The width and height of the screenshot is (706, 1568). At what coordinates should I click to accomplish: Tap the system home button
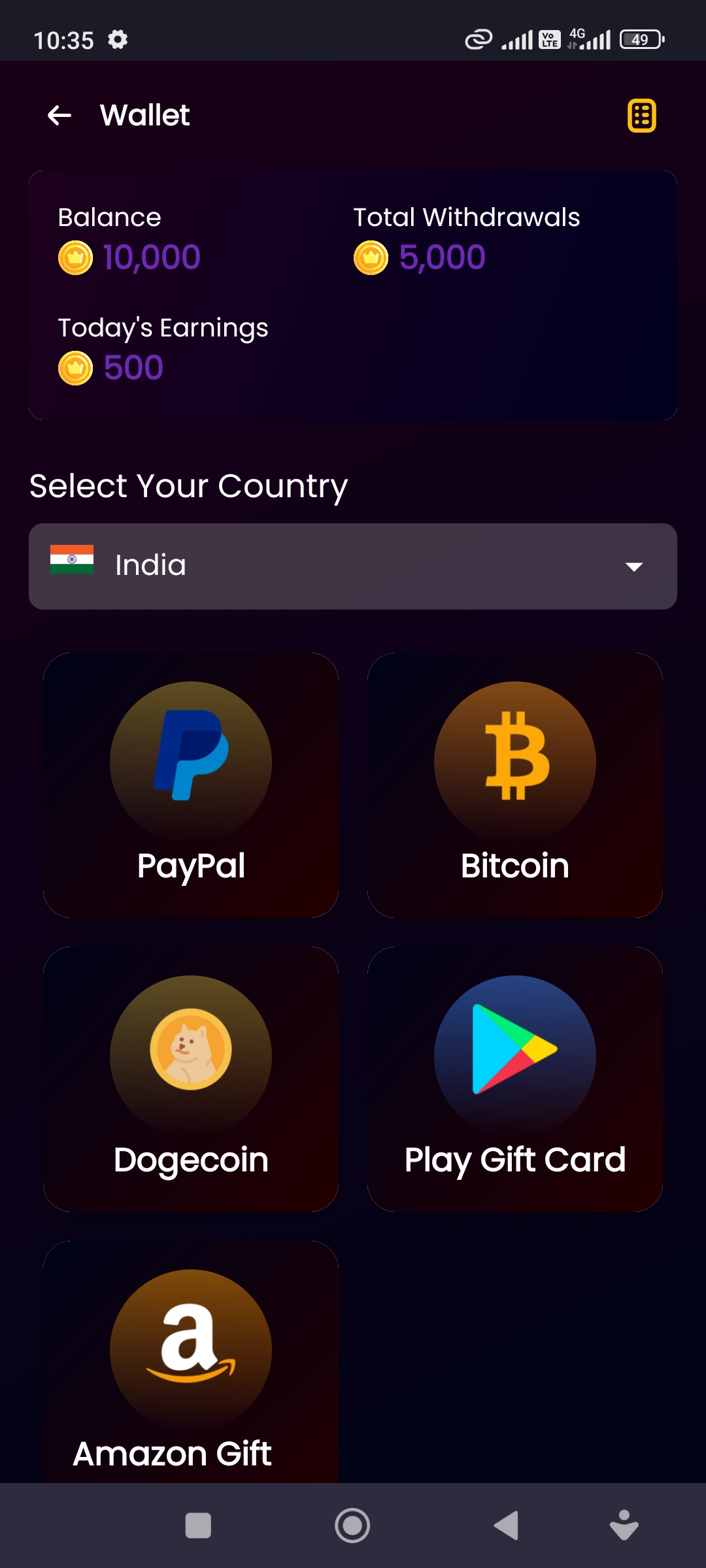pos(352,1526)
